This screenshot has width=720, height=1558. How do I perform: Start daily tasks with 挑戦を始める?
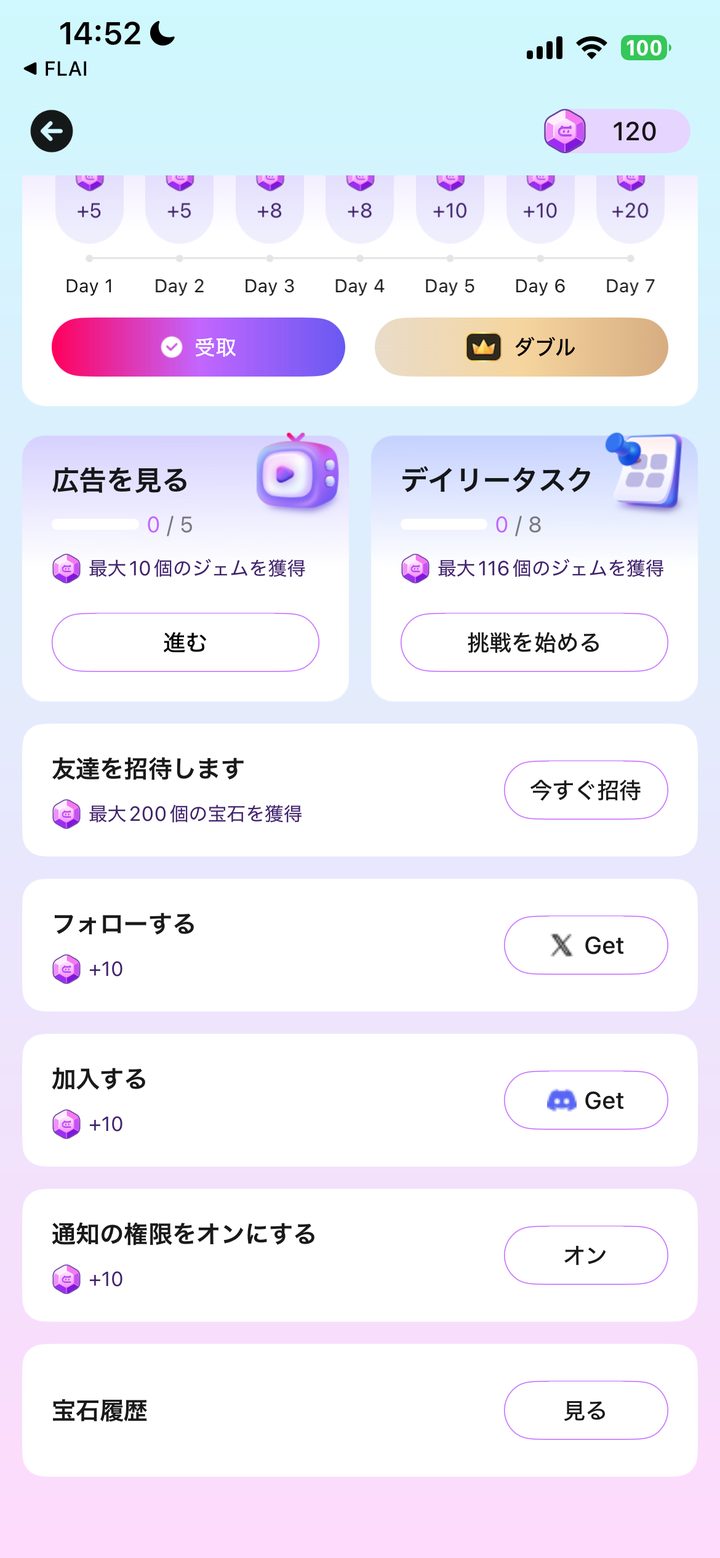tap(534, 642)
